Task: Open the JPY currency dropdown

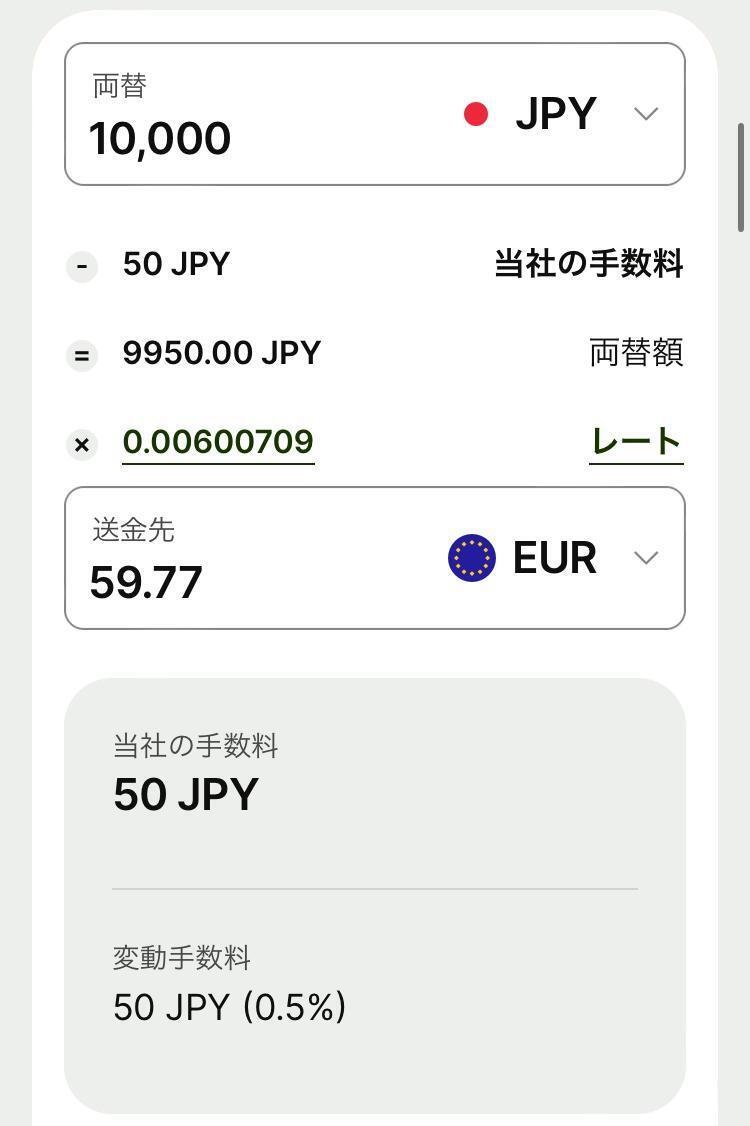Action: pos(645,113)
